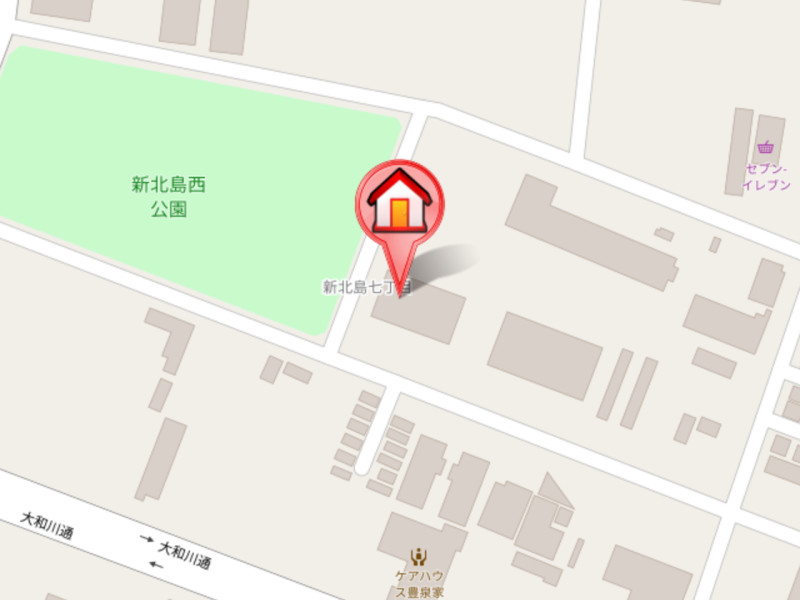800x600 pixels.
Task: Select the ケアハウス豊泉家 place marker
Action: click(x=418, y=557)
